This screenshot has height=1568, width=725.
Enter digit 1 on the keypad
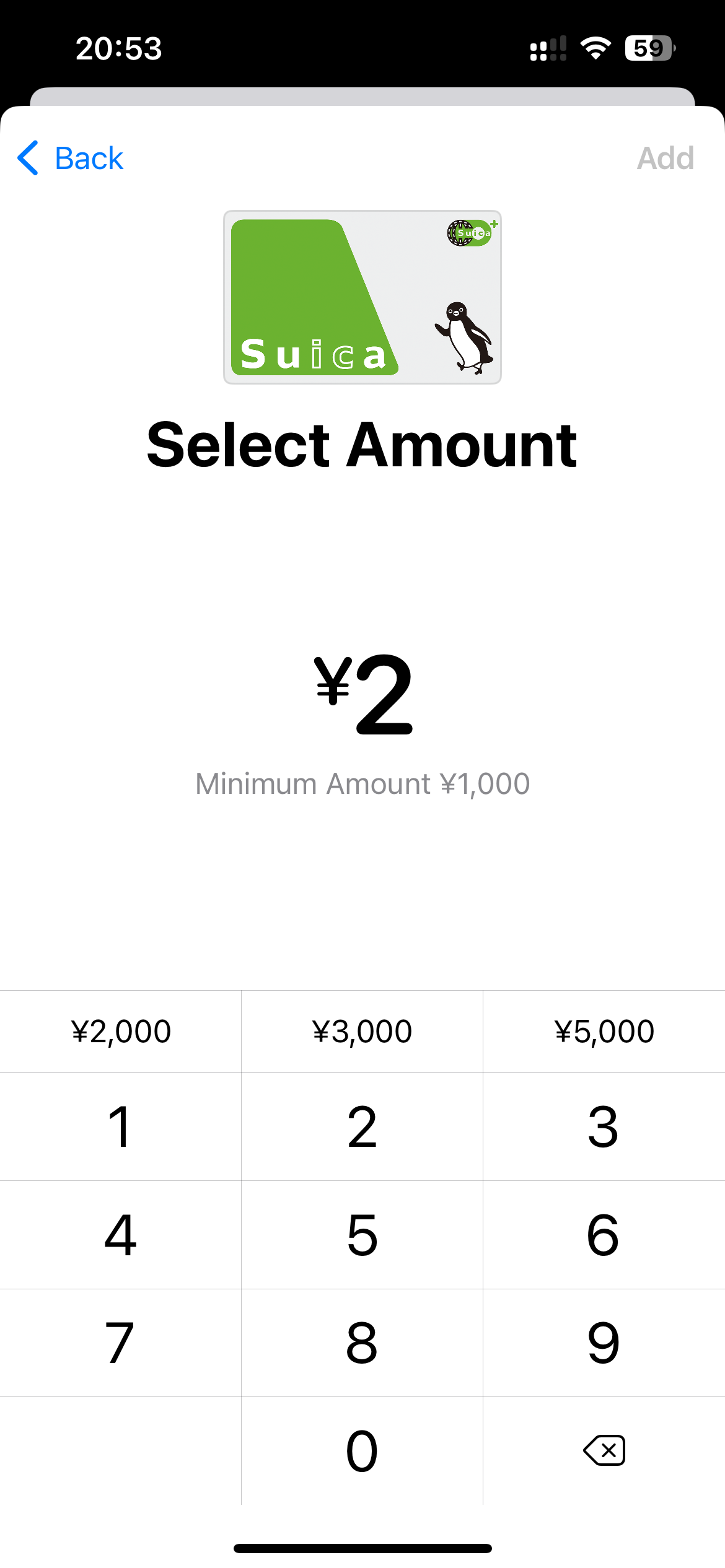pyautogui.click(x=120, y=1127)
